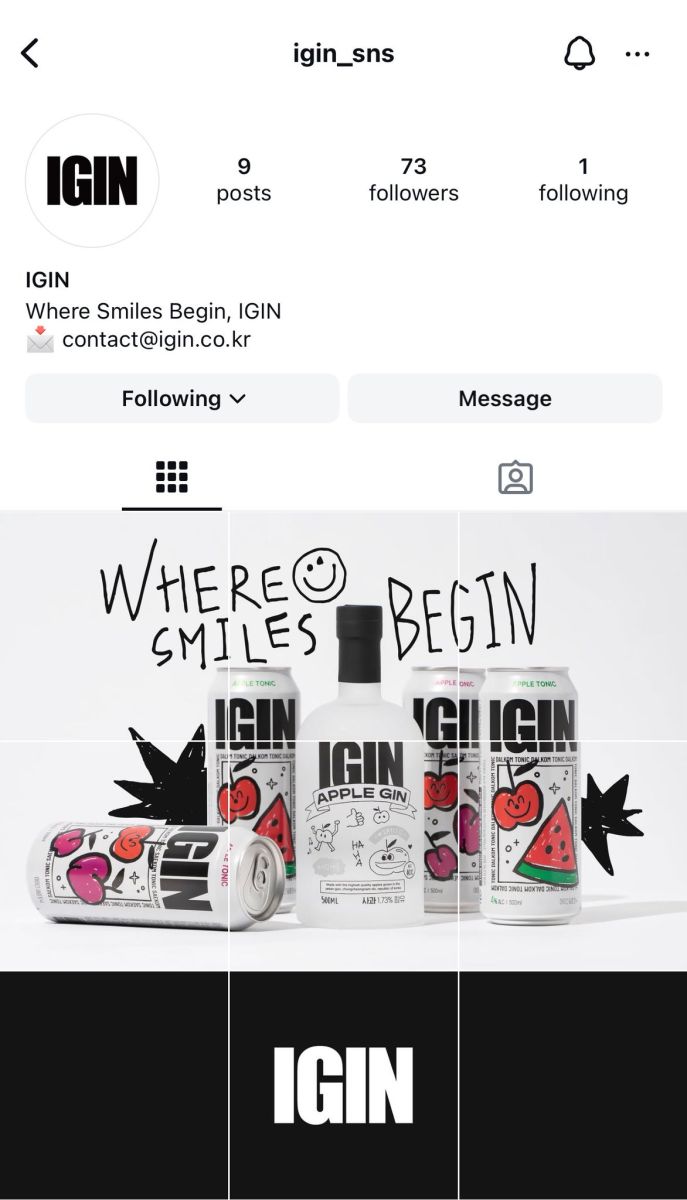Tap the IGIN profile picture
Viewport: 687px width, 1200px height.
point(92,181)
